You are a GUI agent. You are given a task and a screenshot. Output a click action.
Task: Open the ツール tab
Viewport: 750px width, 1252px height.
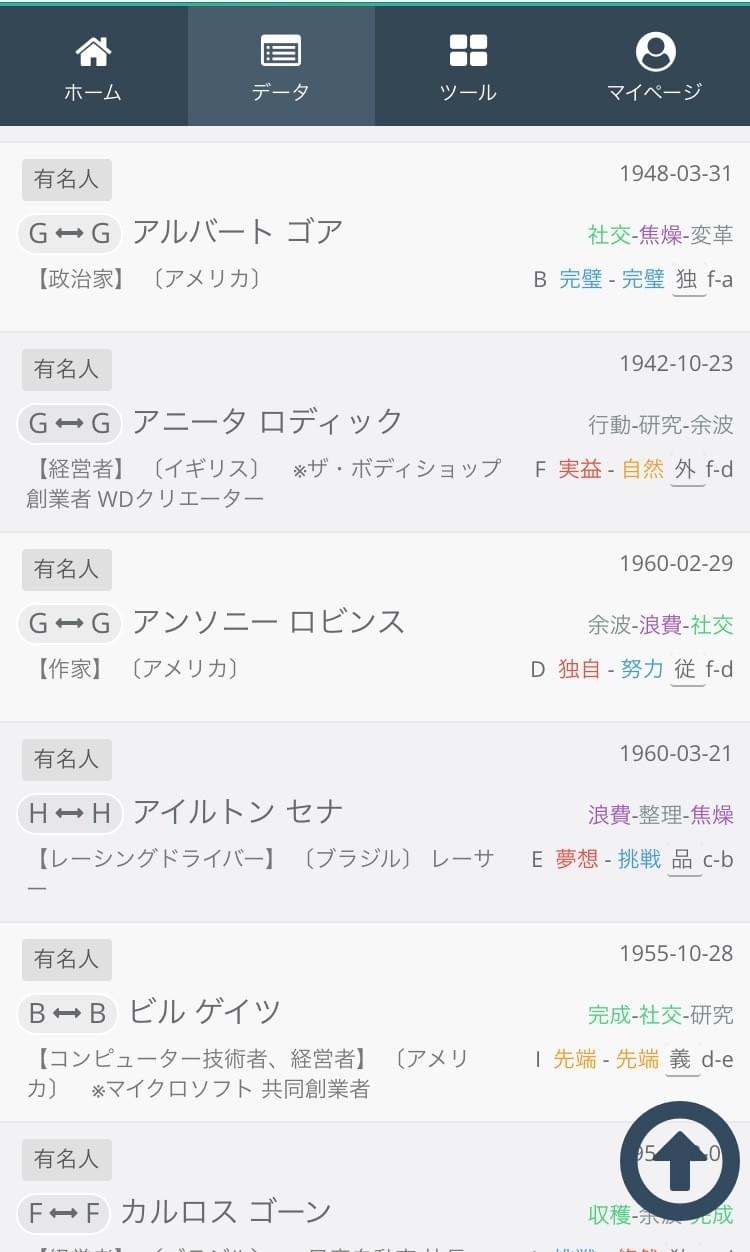point(468,68)
